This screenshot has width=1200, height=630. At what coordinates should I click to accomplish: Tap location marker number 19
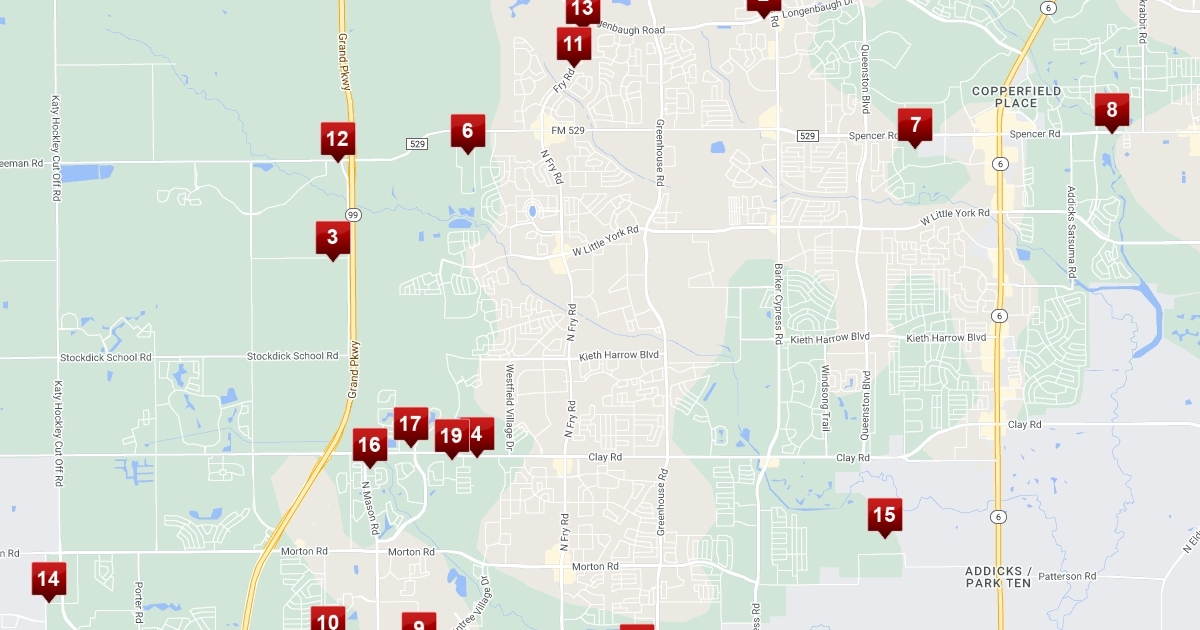(451, 436)
